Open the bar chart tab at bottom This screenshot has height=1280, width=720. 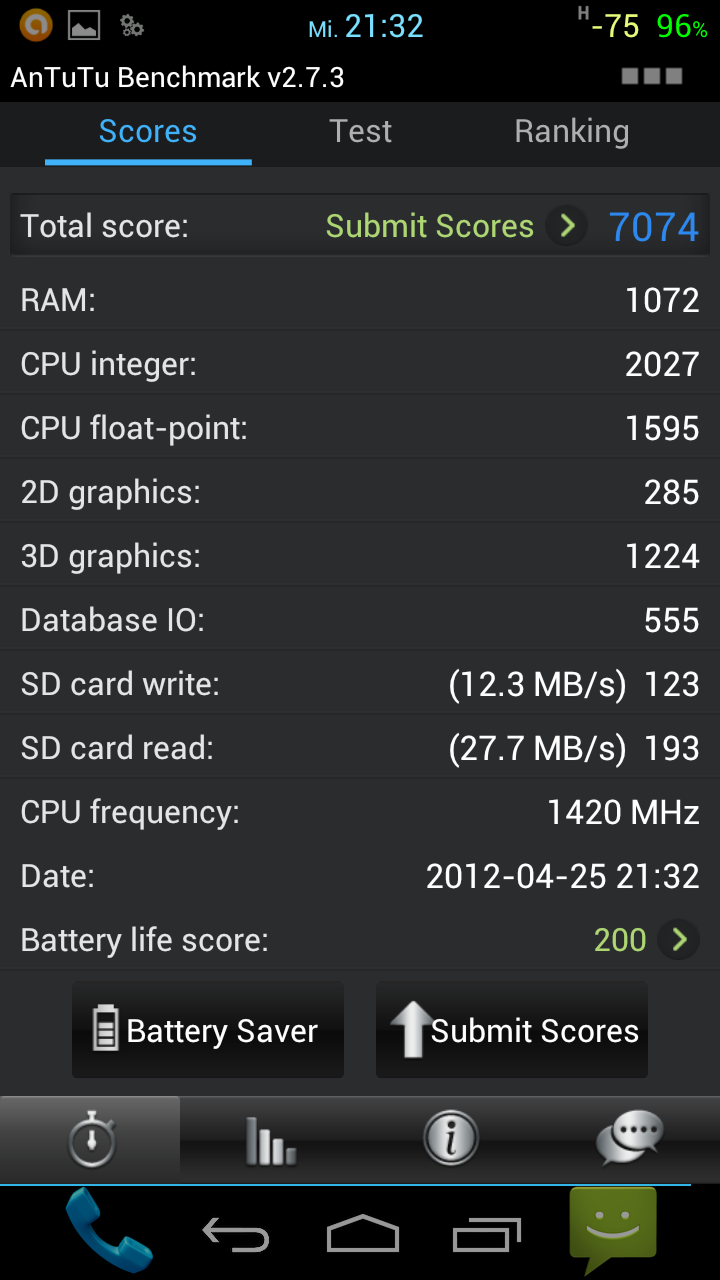[x=270, y=1139]
